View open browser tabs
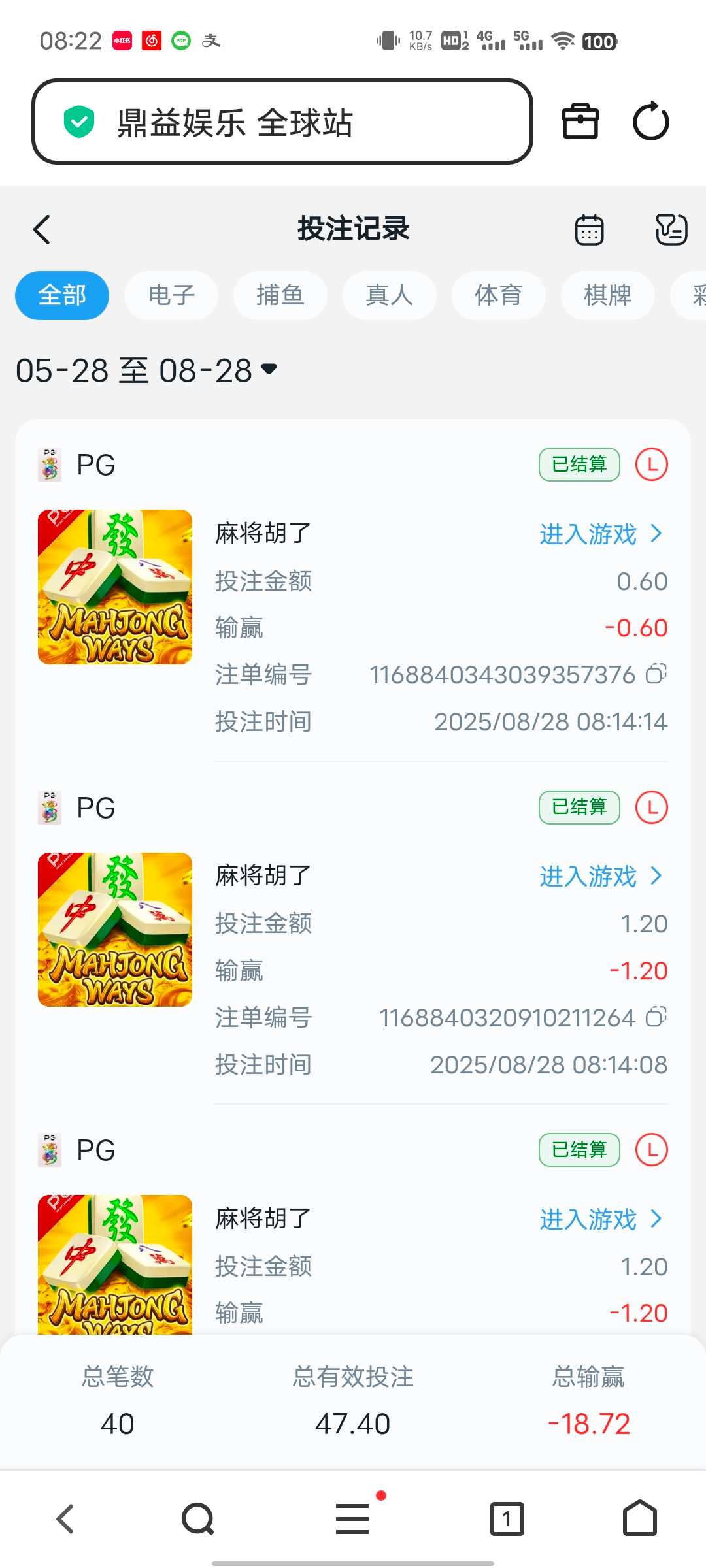 507,1518
